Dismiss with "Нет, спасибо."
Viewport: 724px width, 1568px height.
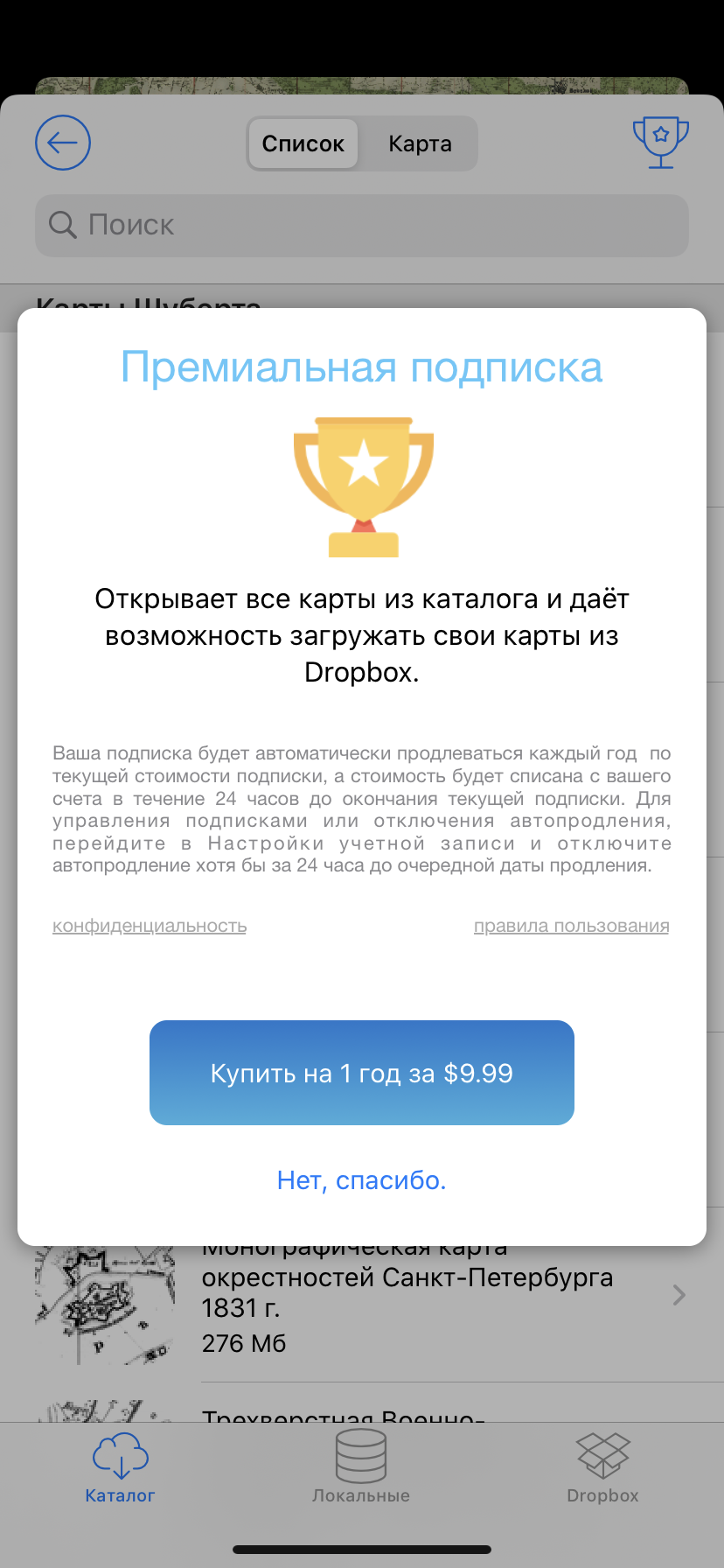point(362,1180)
